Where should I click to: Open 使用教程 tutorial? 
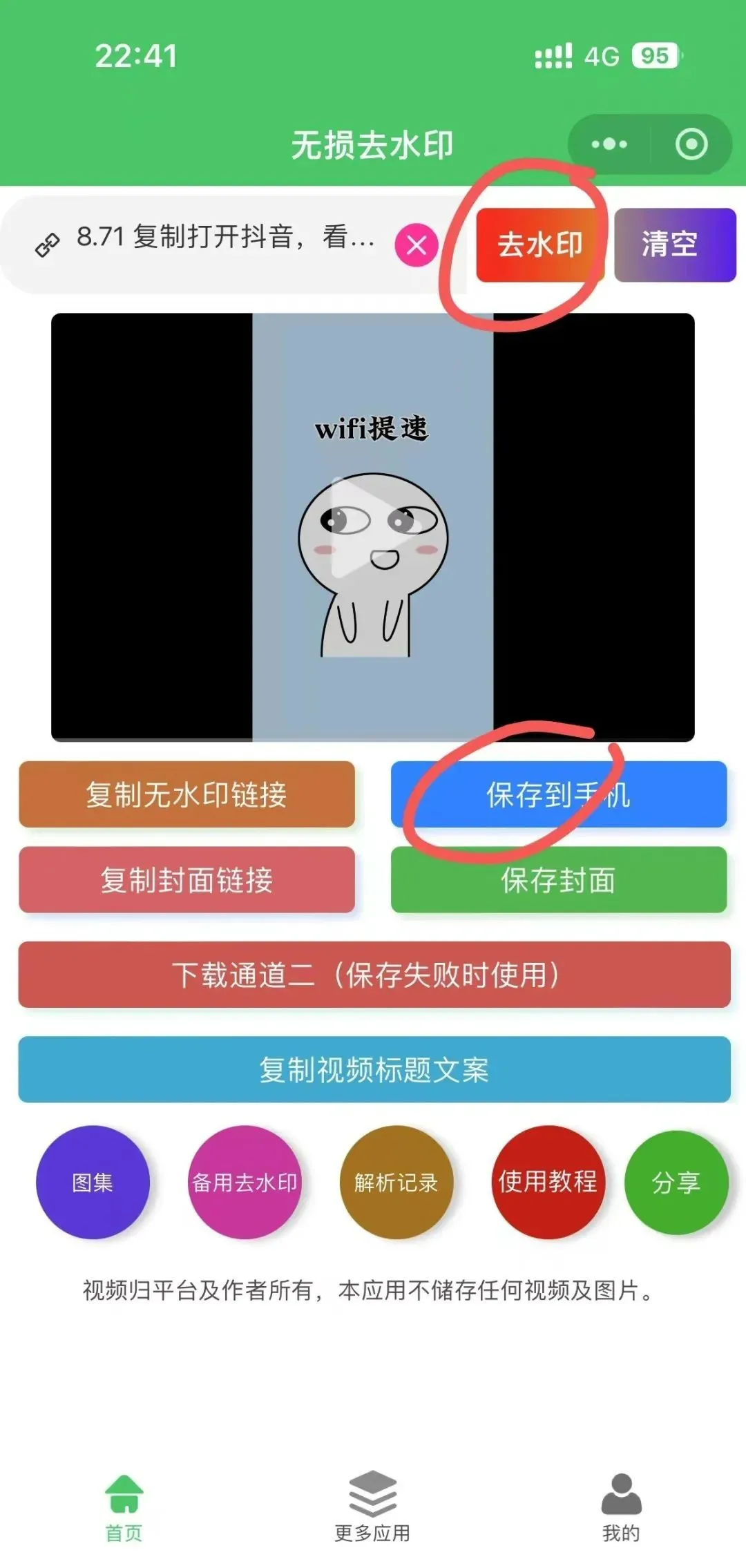tap(548, 1182)
